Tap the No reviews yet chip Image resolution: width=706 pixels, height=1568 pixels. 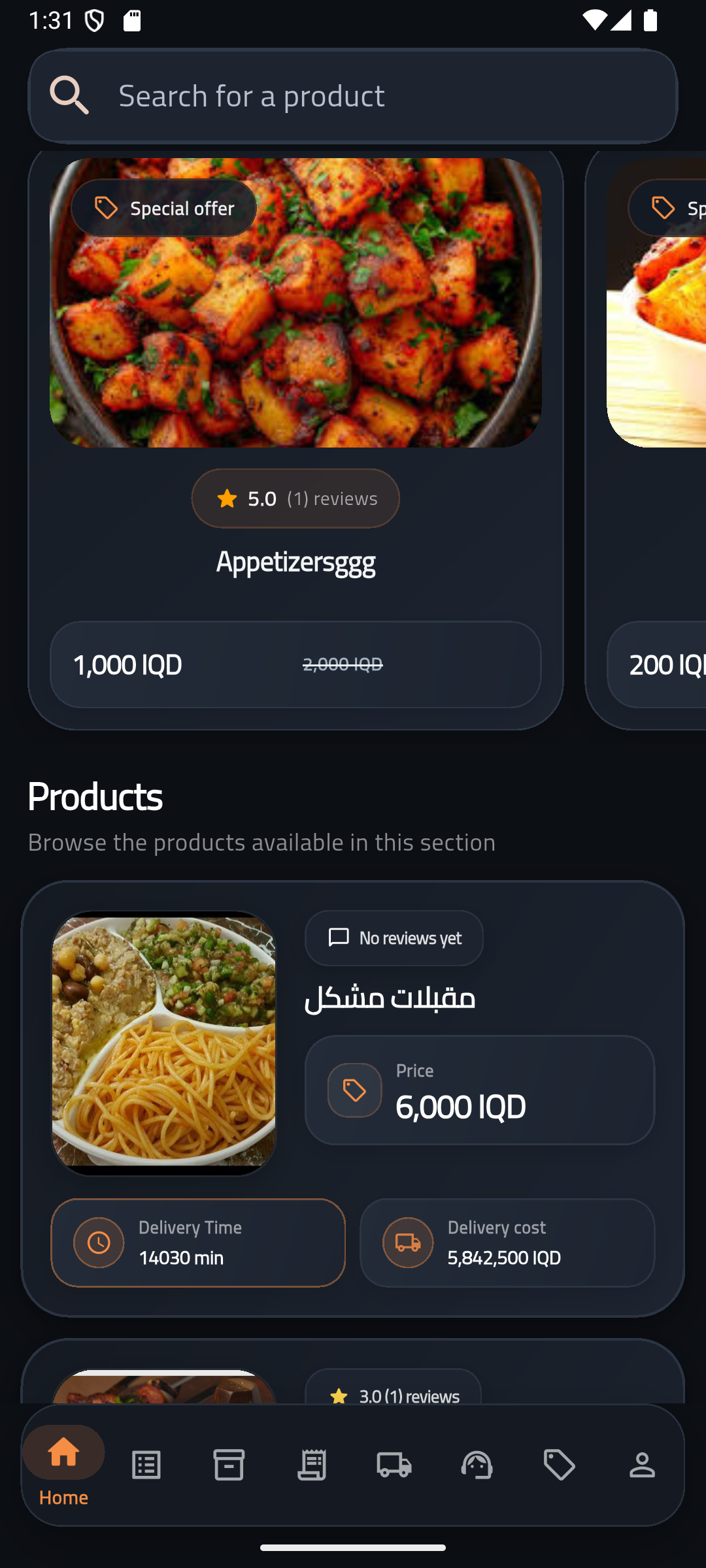tap(394, 938)
